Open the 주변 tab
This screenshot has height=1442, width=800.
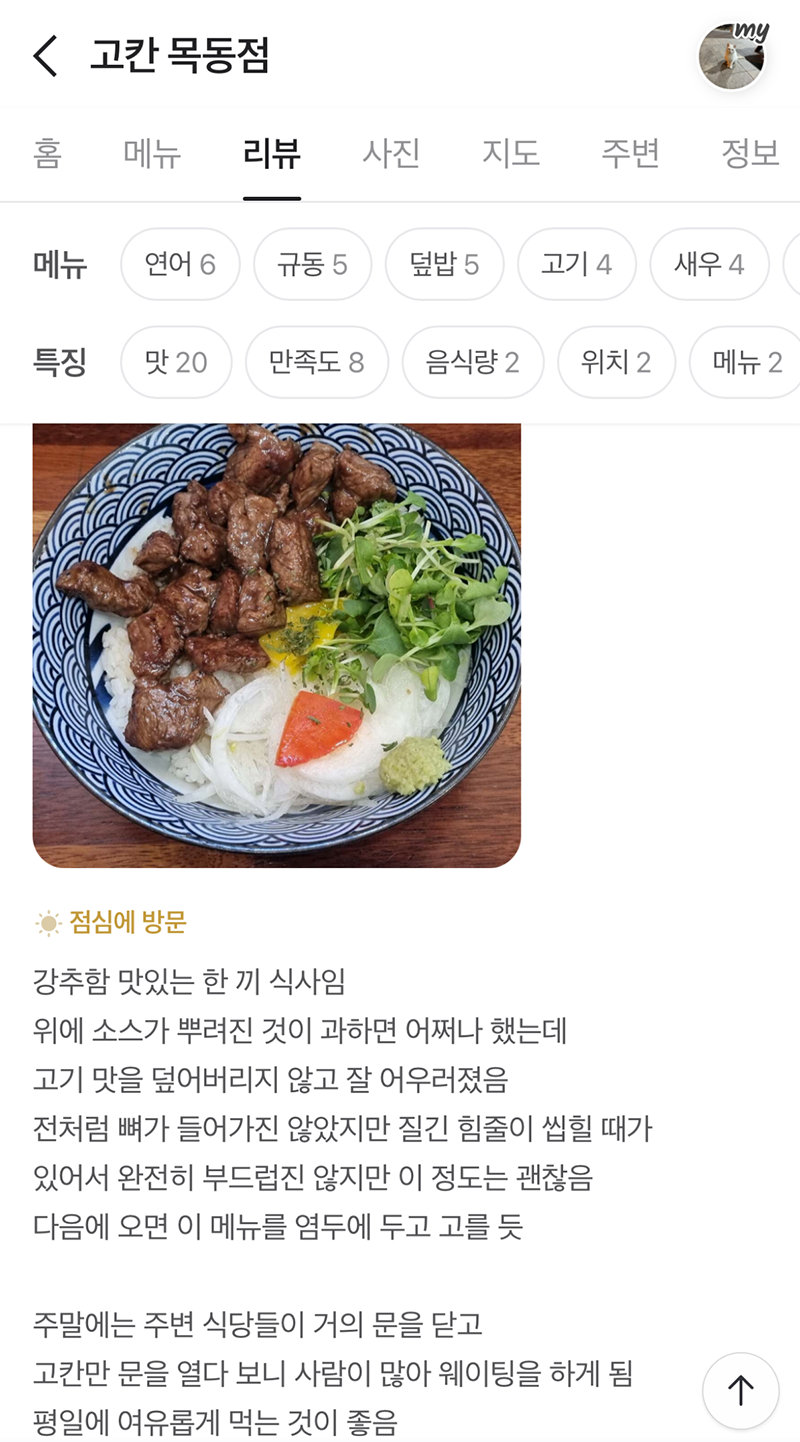[x=630, y=153]
